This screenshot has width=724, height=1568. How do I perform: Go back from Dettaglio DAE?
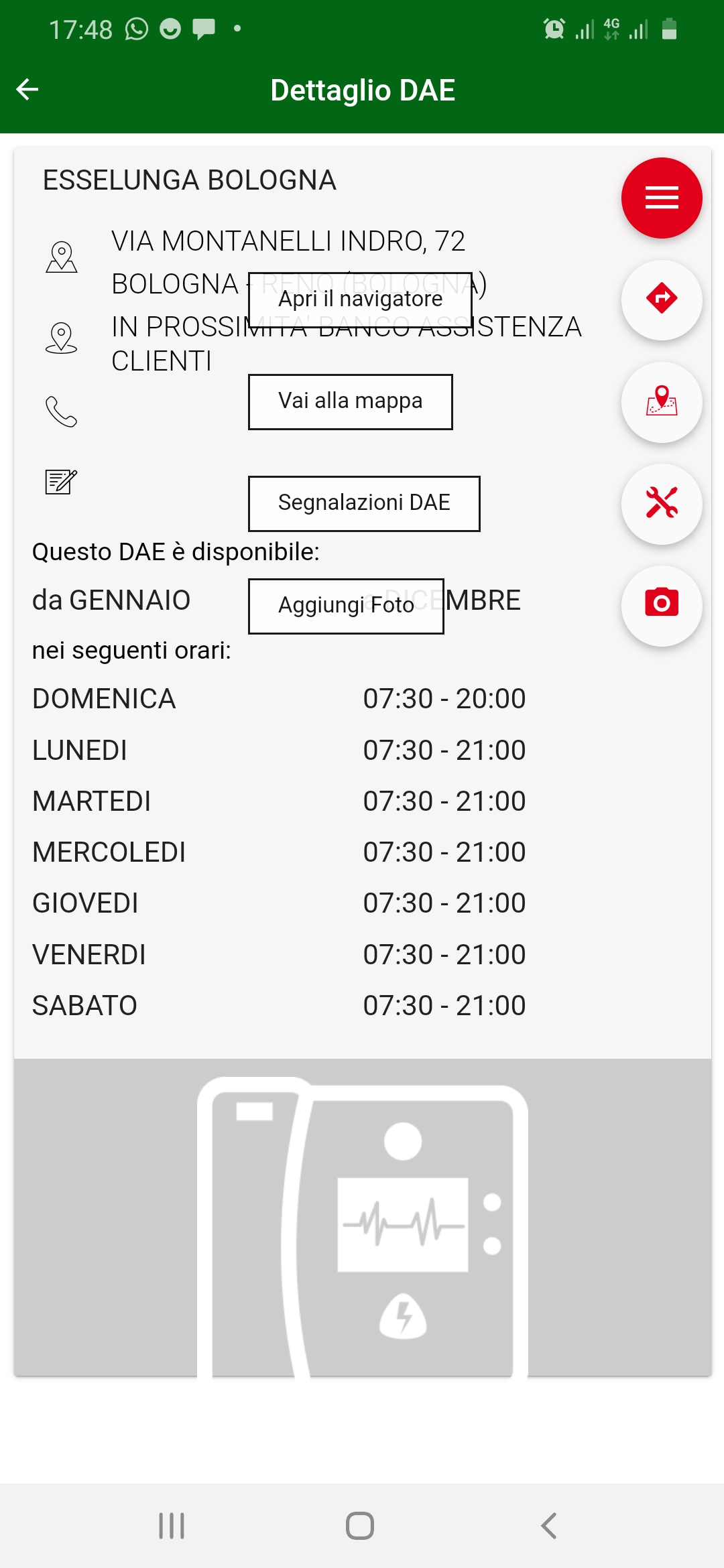[x=27, y=89]
